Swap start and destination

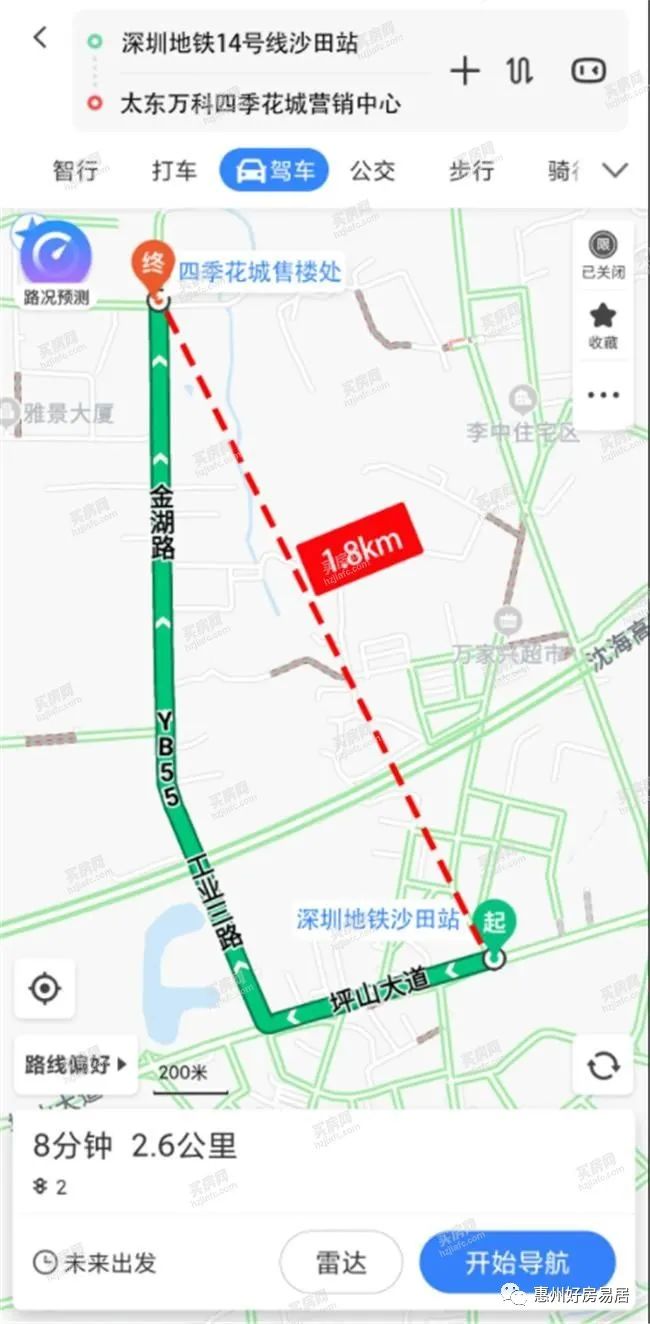tap(520, 71)
